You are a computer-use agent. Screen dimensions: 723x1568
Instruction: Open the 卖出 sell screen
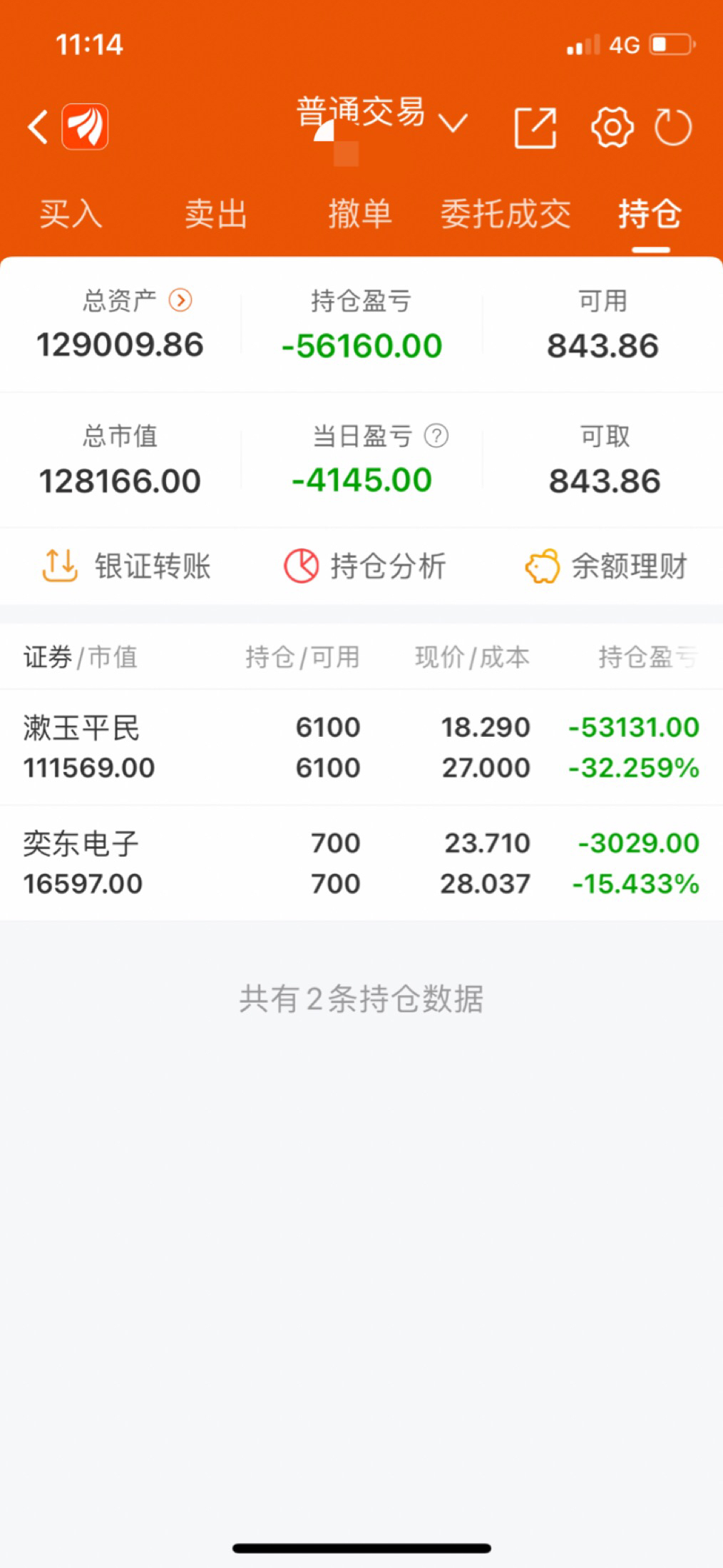(x=215, y=214)
